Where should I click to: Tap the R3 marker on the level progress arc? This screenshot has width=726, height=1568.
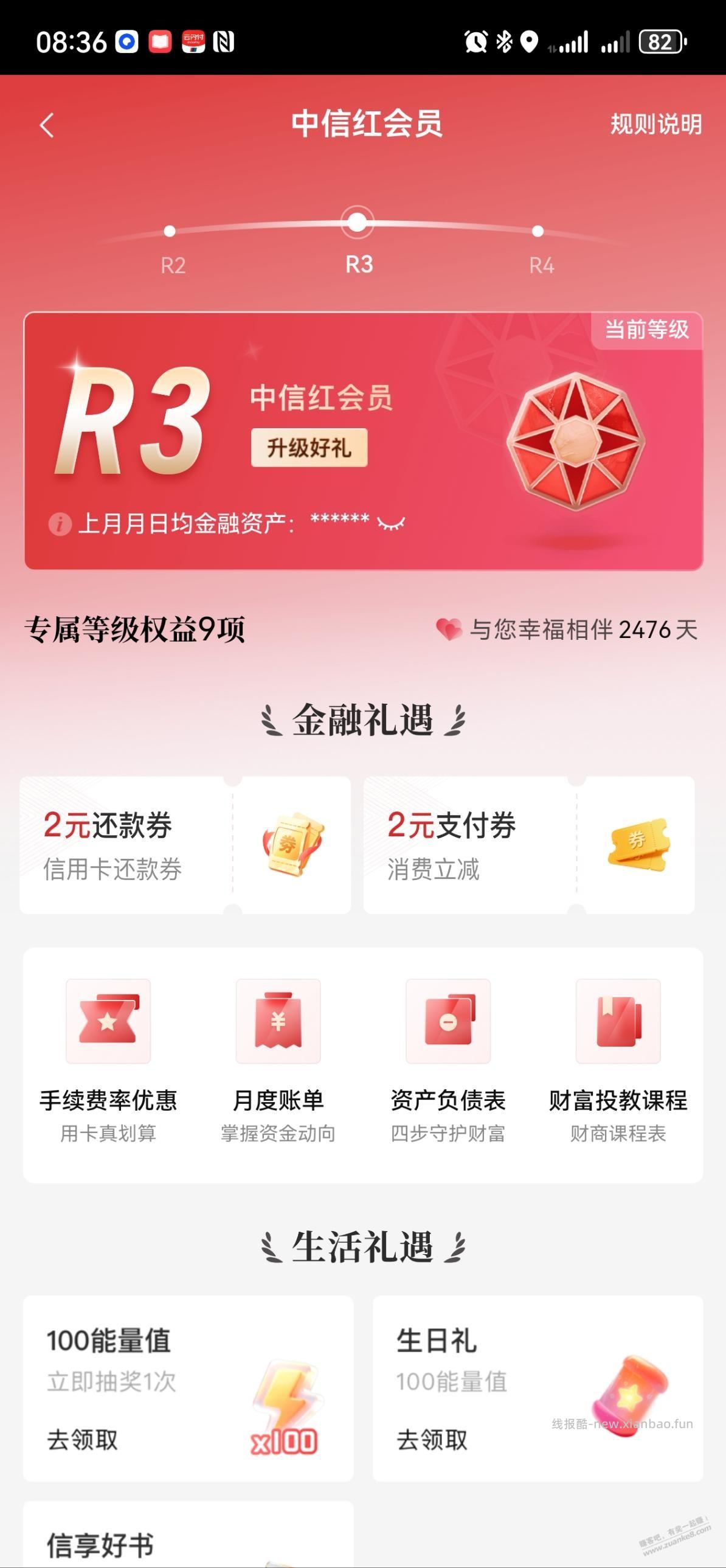pos(357,223)
